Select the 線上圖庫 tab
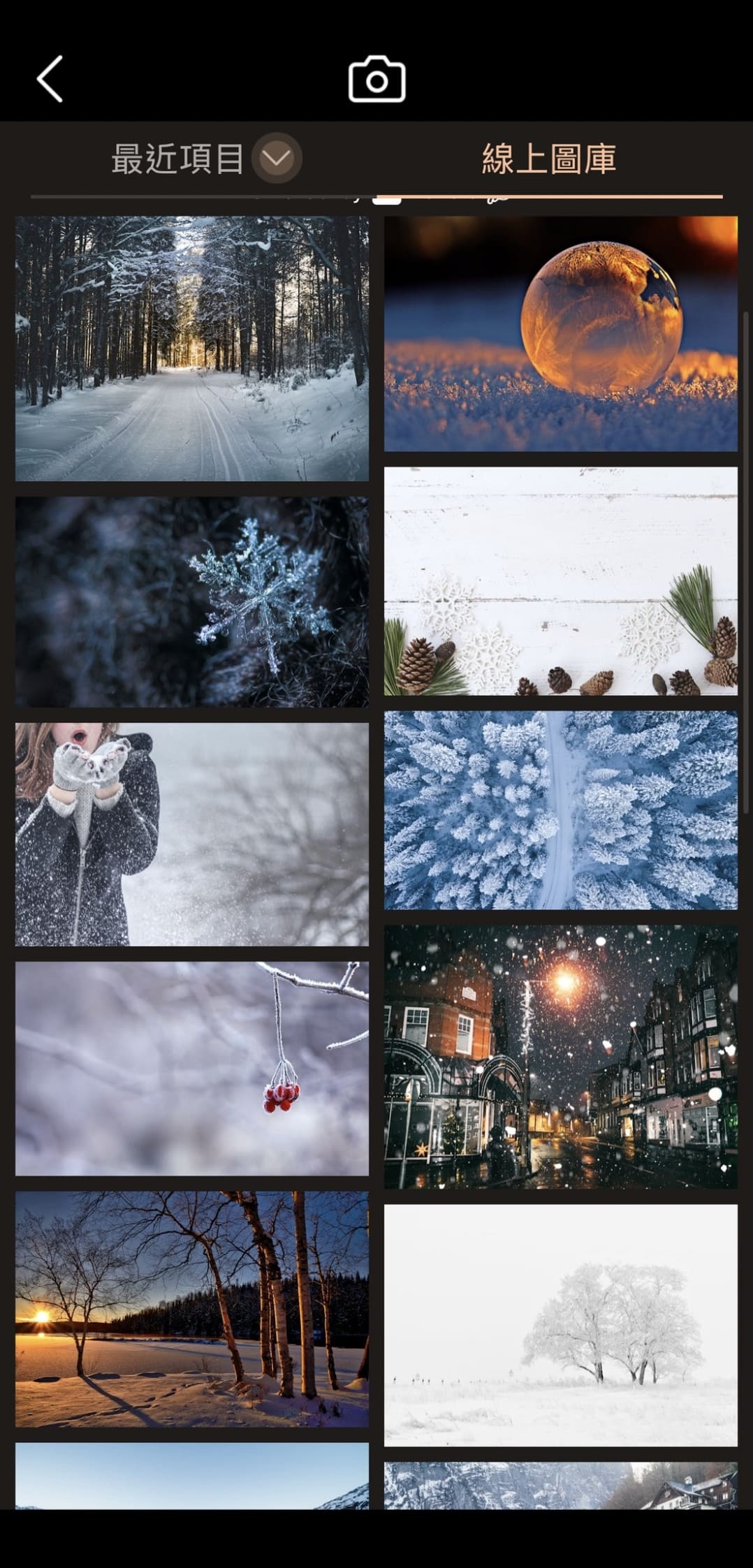This screenshot has width=753, height=1568. 549,159
